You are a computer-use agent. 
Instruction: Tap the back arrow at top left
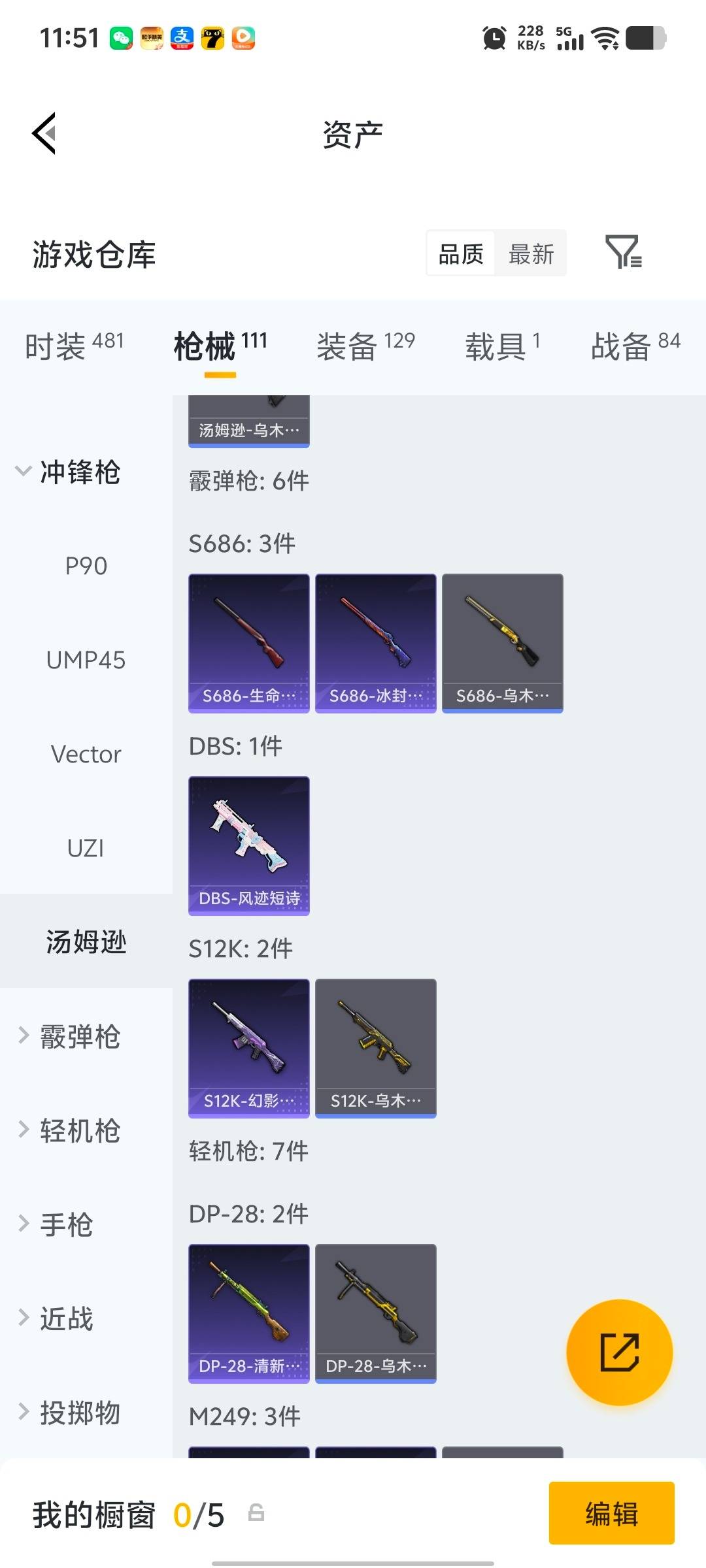pos(44,134)
